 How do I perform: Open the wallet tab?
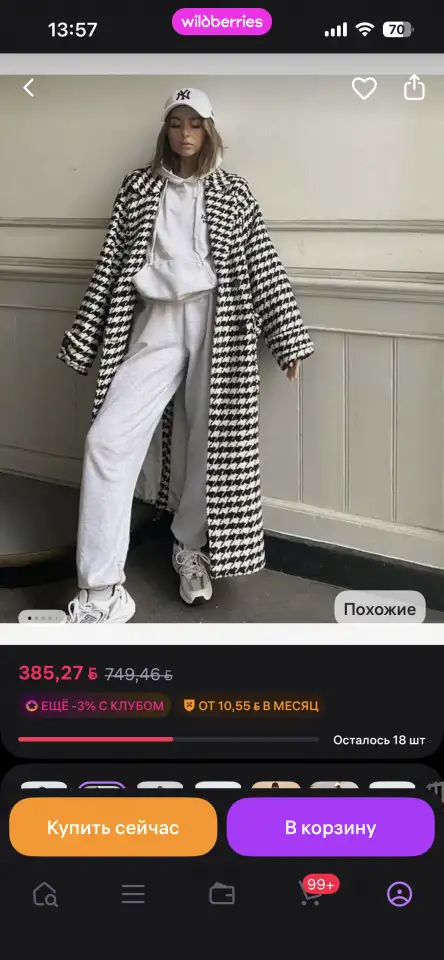pyautogui.click(x=222, y=894)
